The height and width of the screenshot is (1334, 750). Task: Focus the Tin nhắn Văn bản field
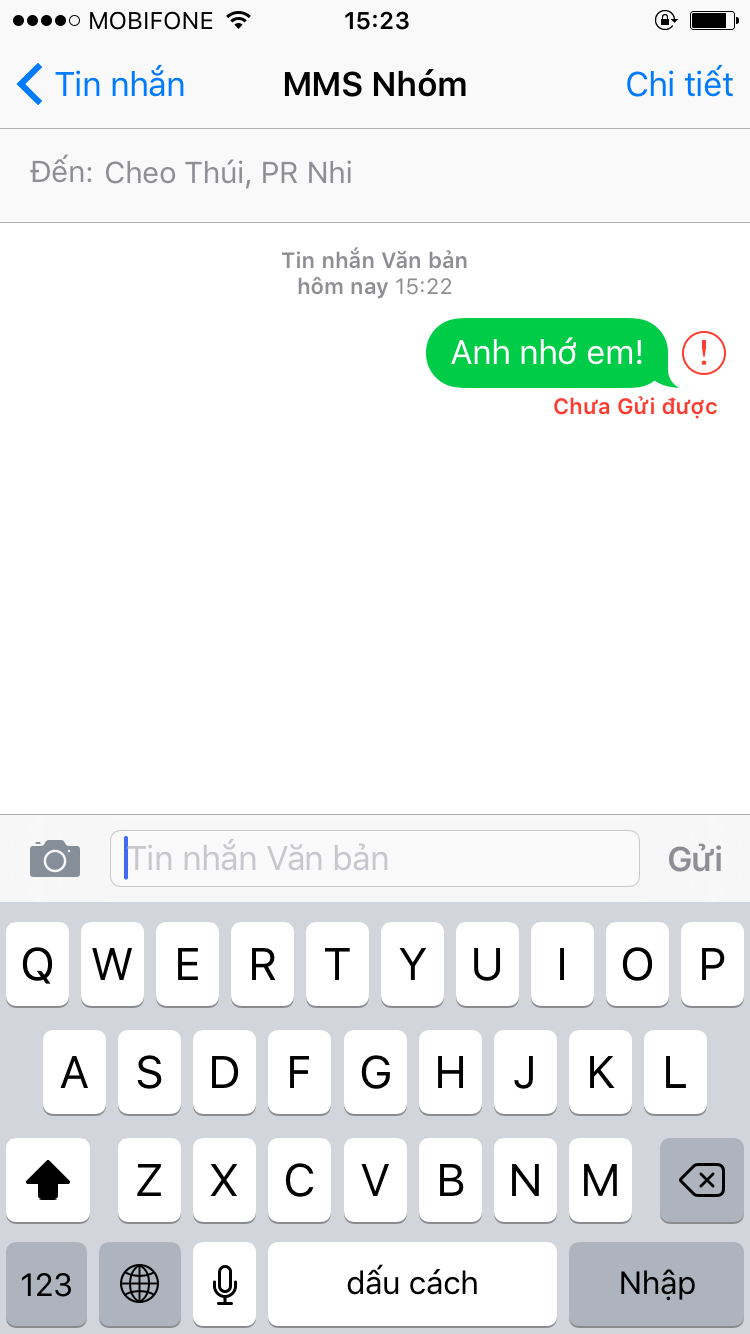[x=375, y=858]
